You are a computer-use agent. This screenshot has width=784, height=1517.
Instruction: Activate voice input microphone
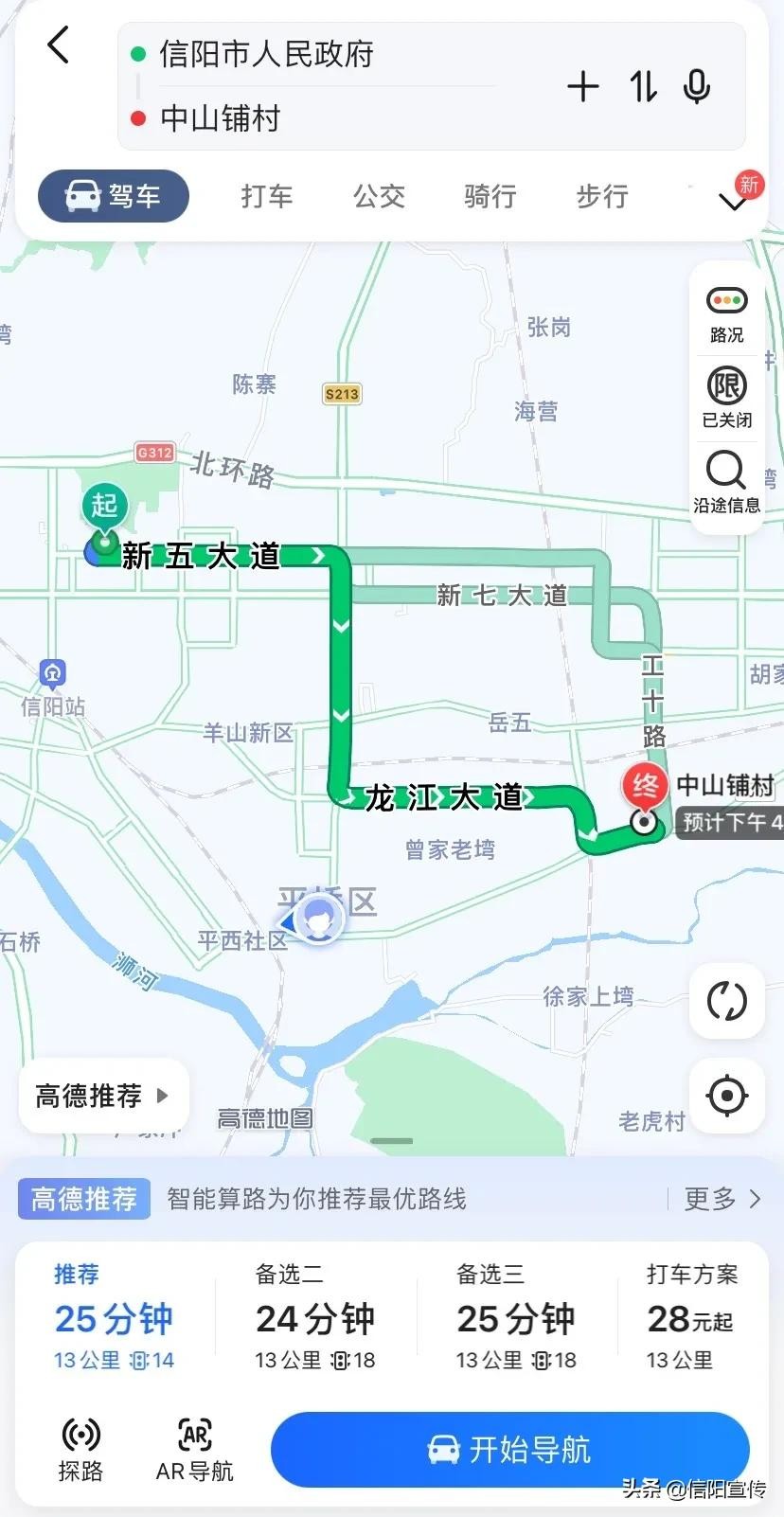pos(697,87)
